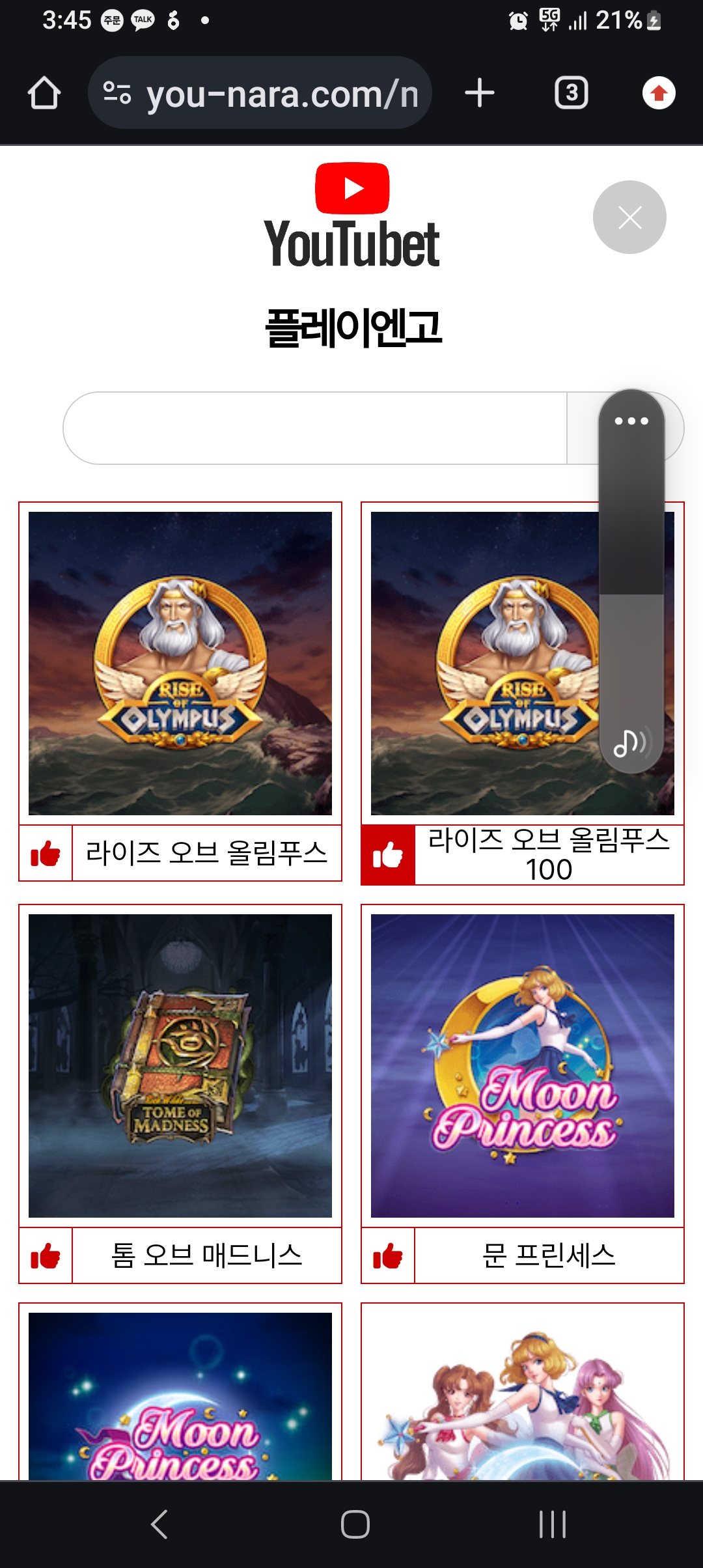The width and height of the screenshot is (703, 1568).
Task: Like the 라이즈 오브 올림푸스 game
Action: click(46, 854)
